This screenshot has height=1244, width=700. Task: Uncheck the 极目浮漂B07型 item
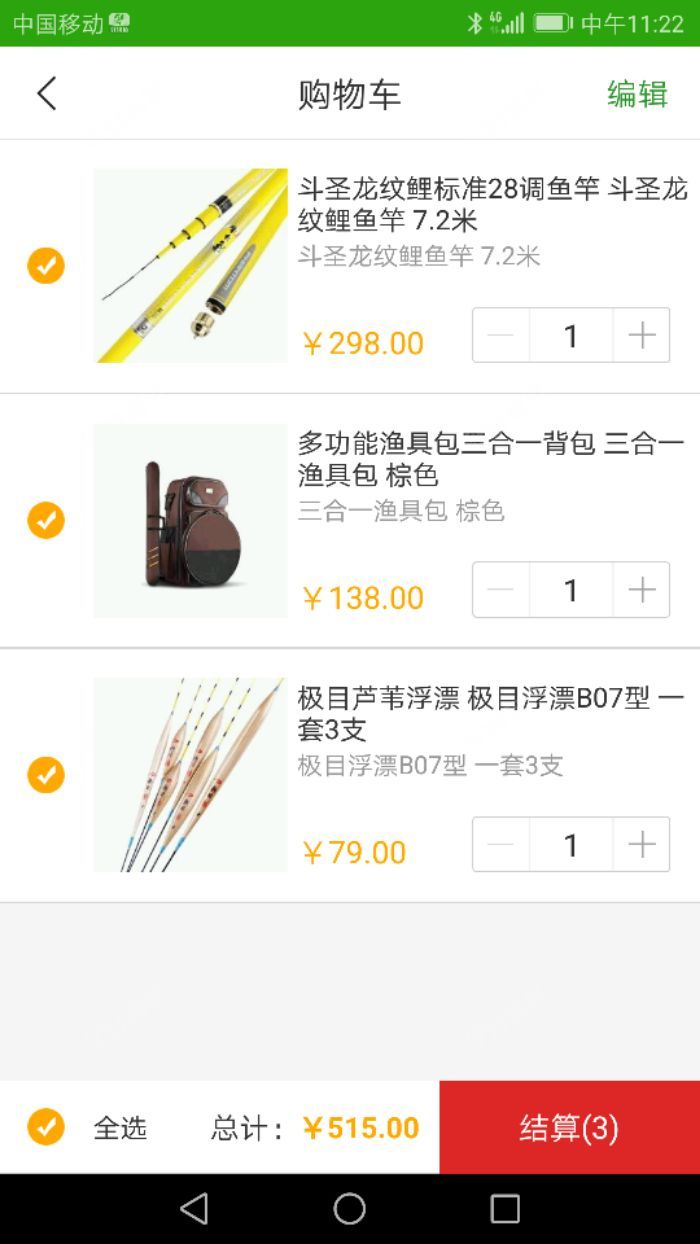pos(46,775)
